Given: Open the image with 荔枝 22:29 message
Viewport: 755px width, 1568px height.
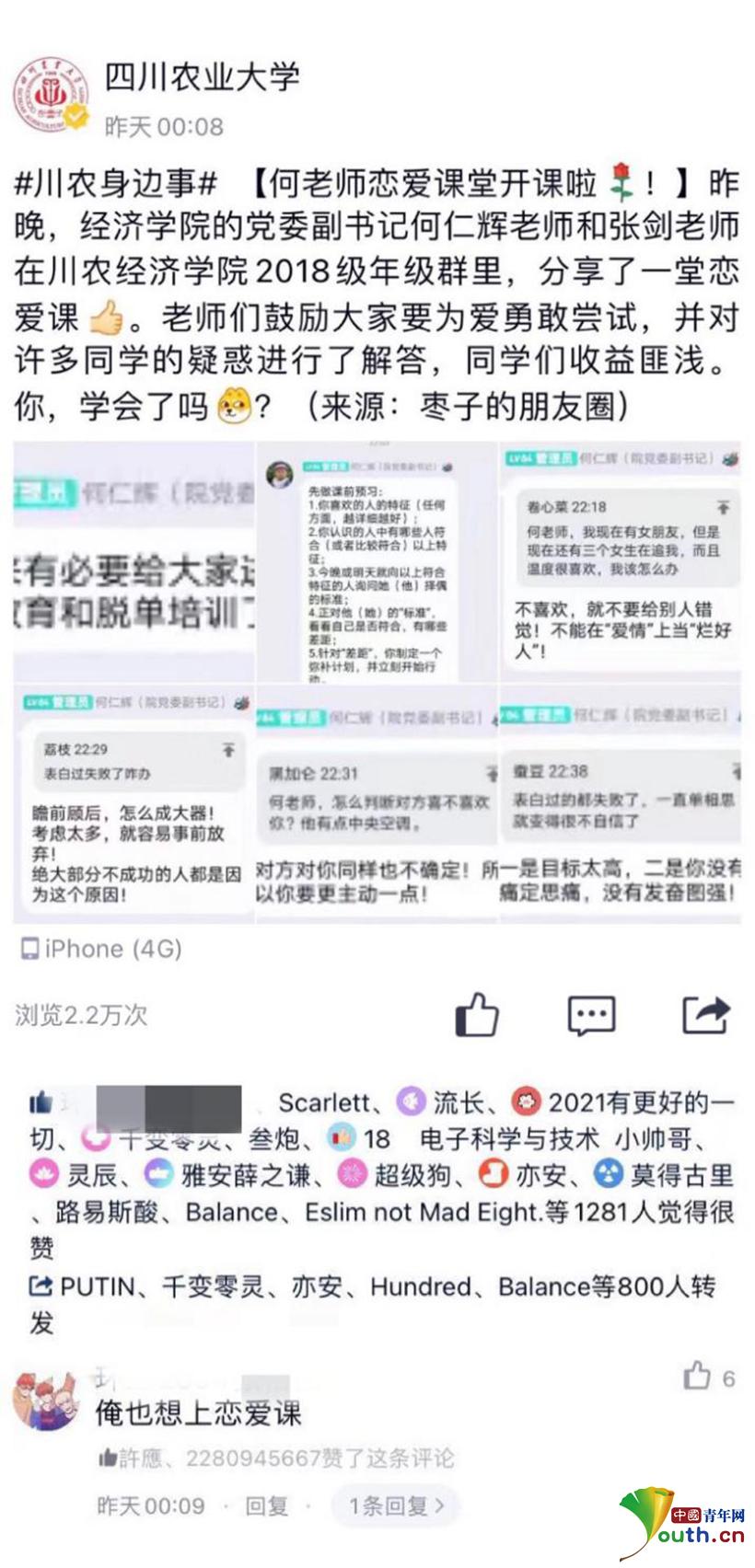Looking at the screenshot, I should point(134,803).
